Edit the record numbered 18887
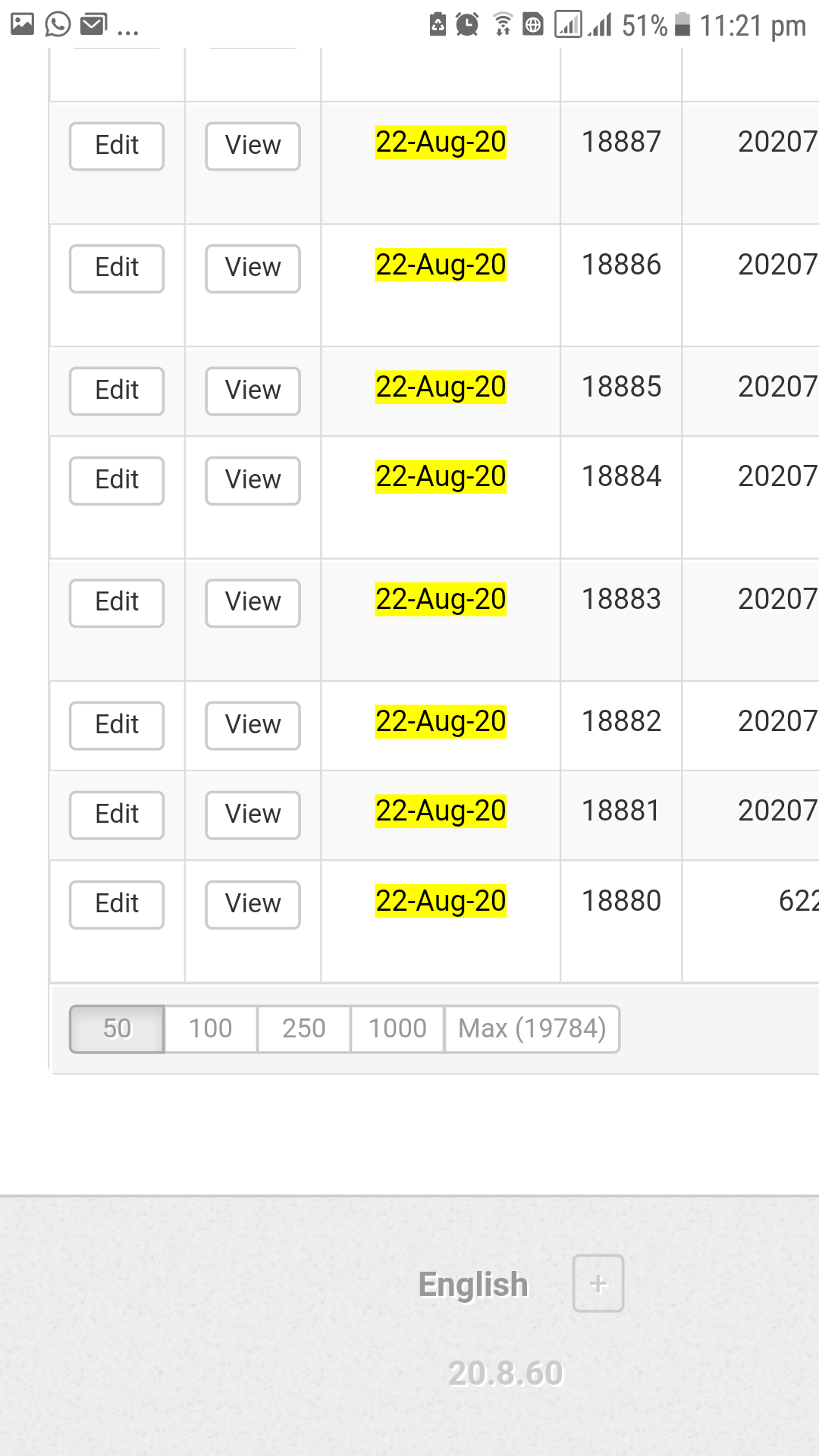819x1456 pixels. pyautogui.click(x=117, y=146)
